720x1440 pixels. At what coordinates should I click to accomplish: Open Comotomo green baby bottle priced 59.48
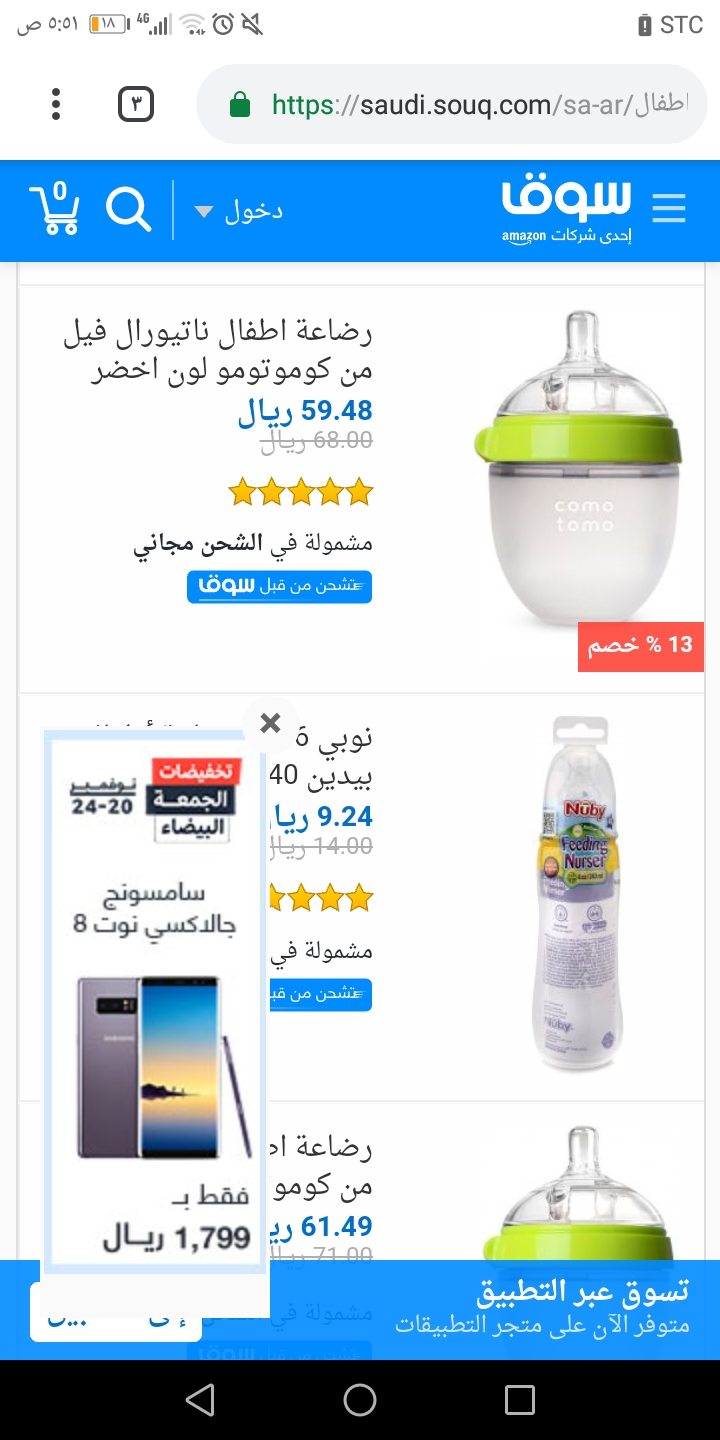click(218, 350)
